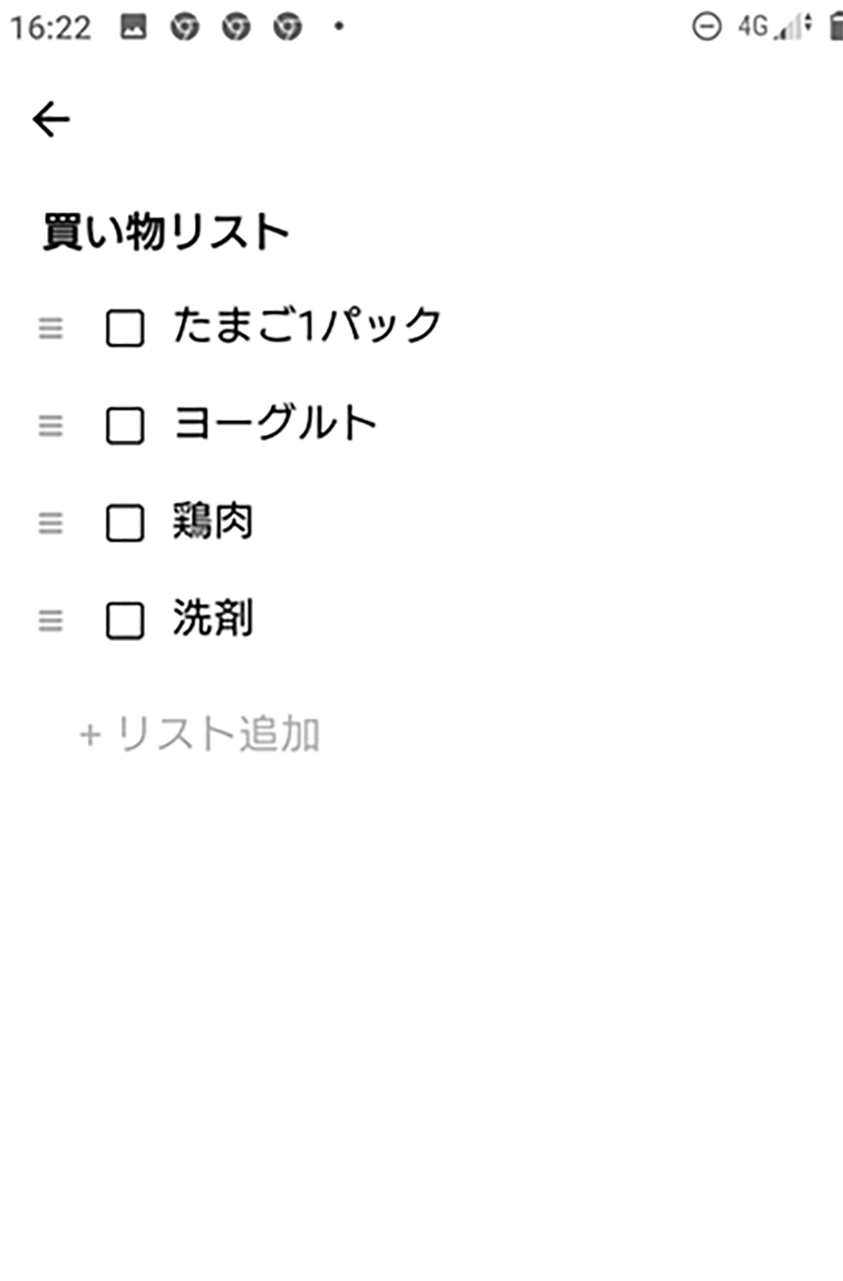Select the 洗剤 checkbox

[x=124, y=621]
